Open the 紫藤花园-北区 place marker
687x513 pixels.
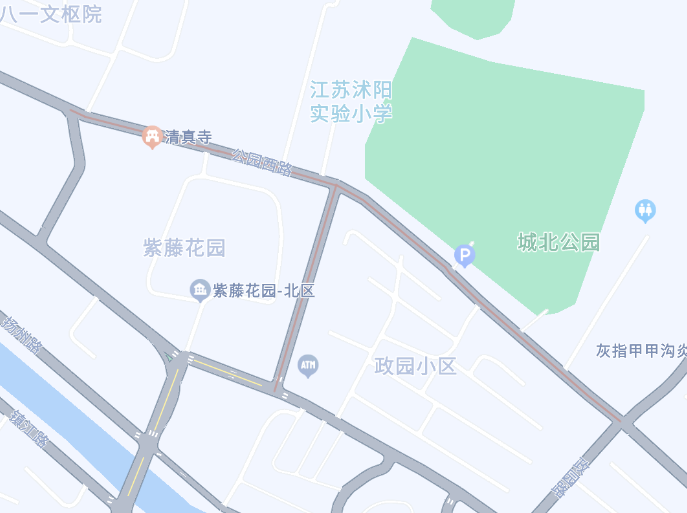[x=199, y=290]
